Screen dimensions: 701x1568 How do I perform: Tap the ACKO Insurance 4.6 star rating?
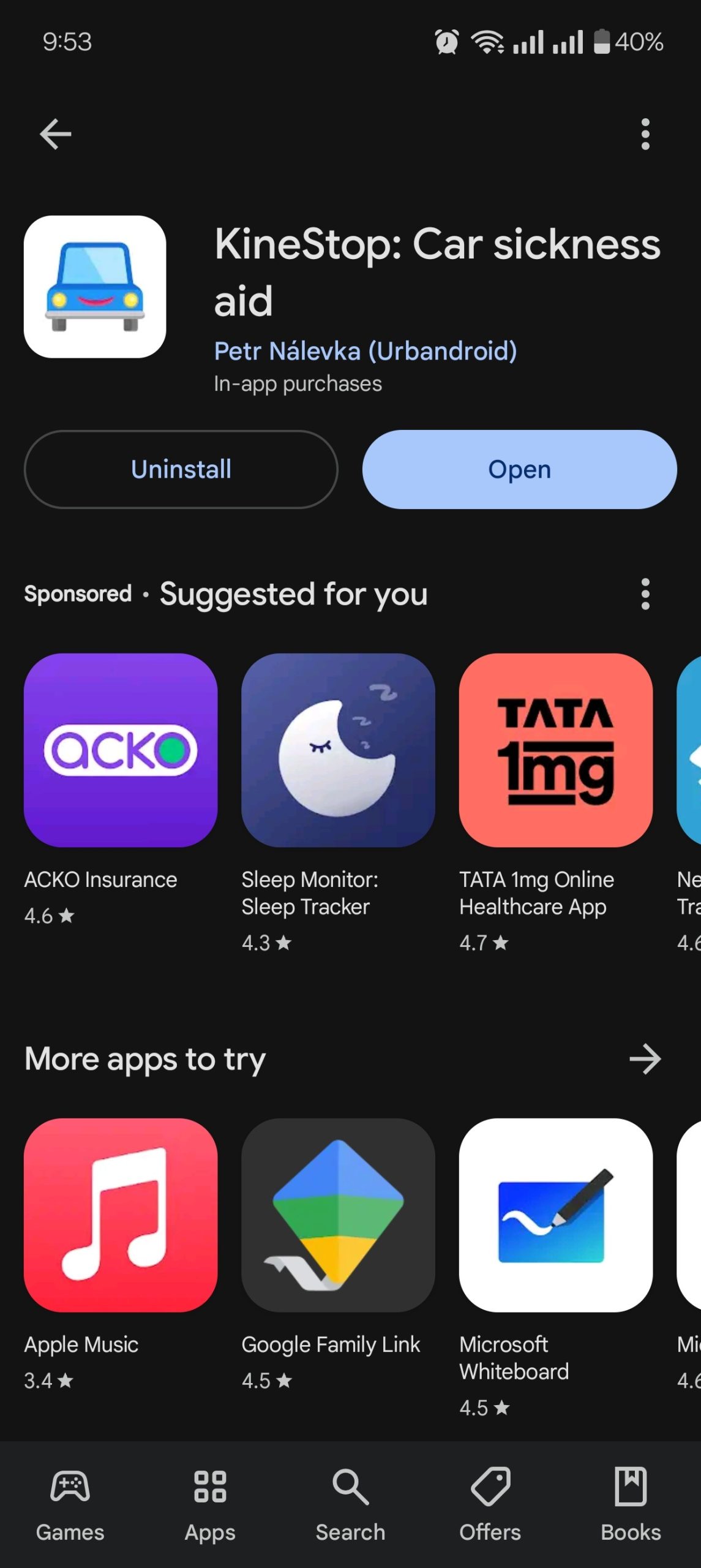49,916
